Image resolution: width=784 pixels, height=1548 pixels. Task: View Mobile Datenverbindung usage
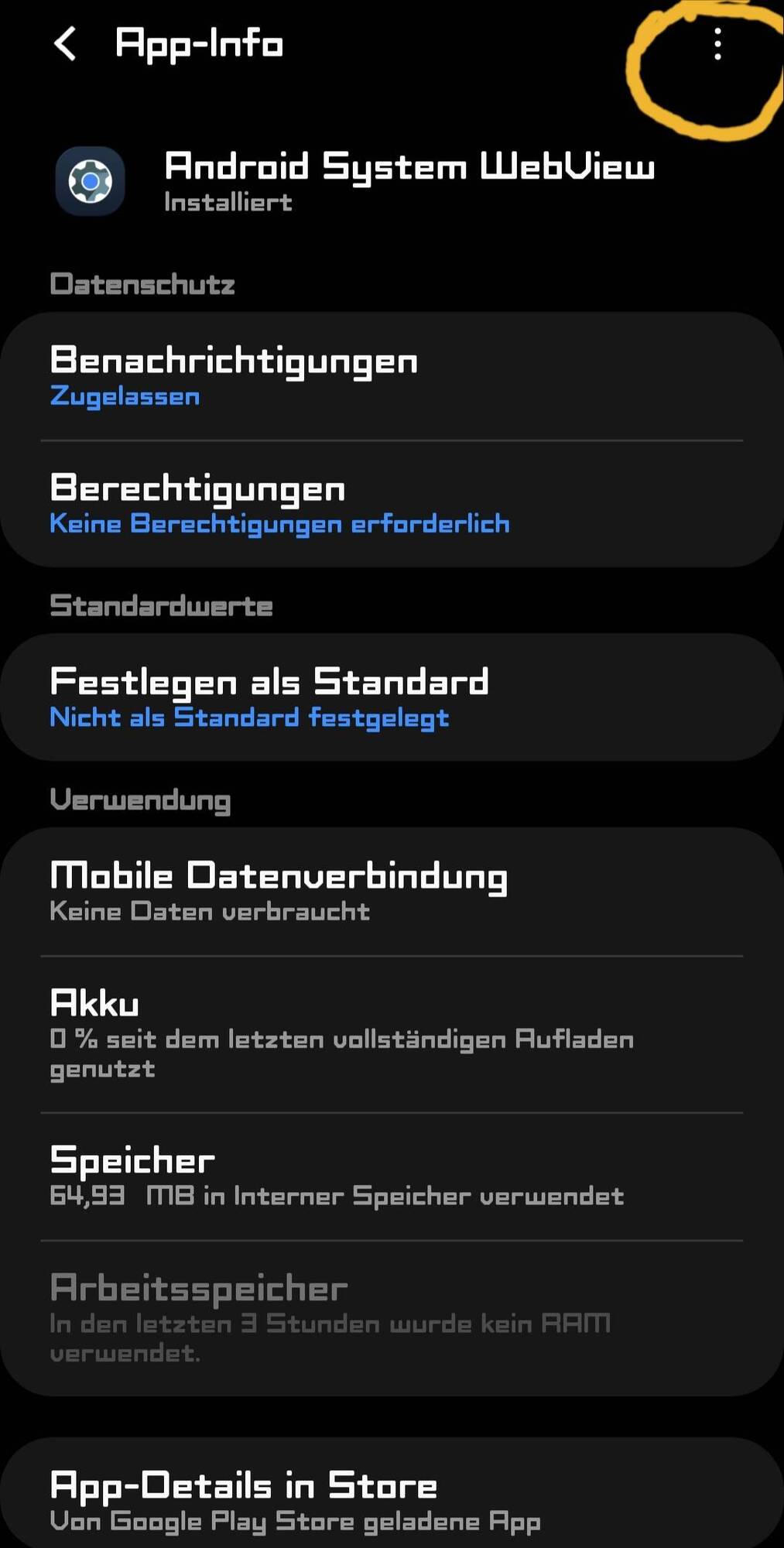392,892
